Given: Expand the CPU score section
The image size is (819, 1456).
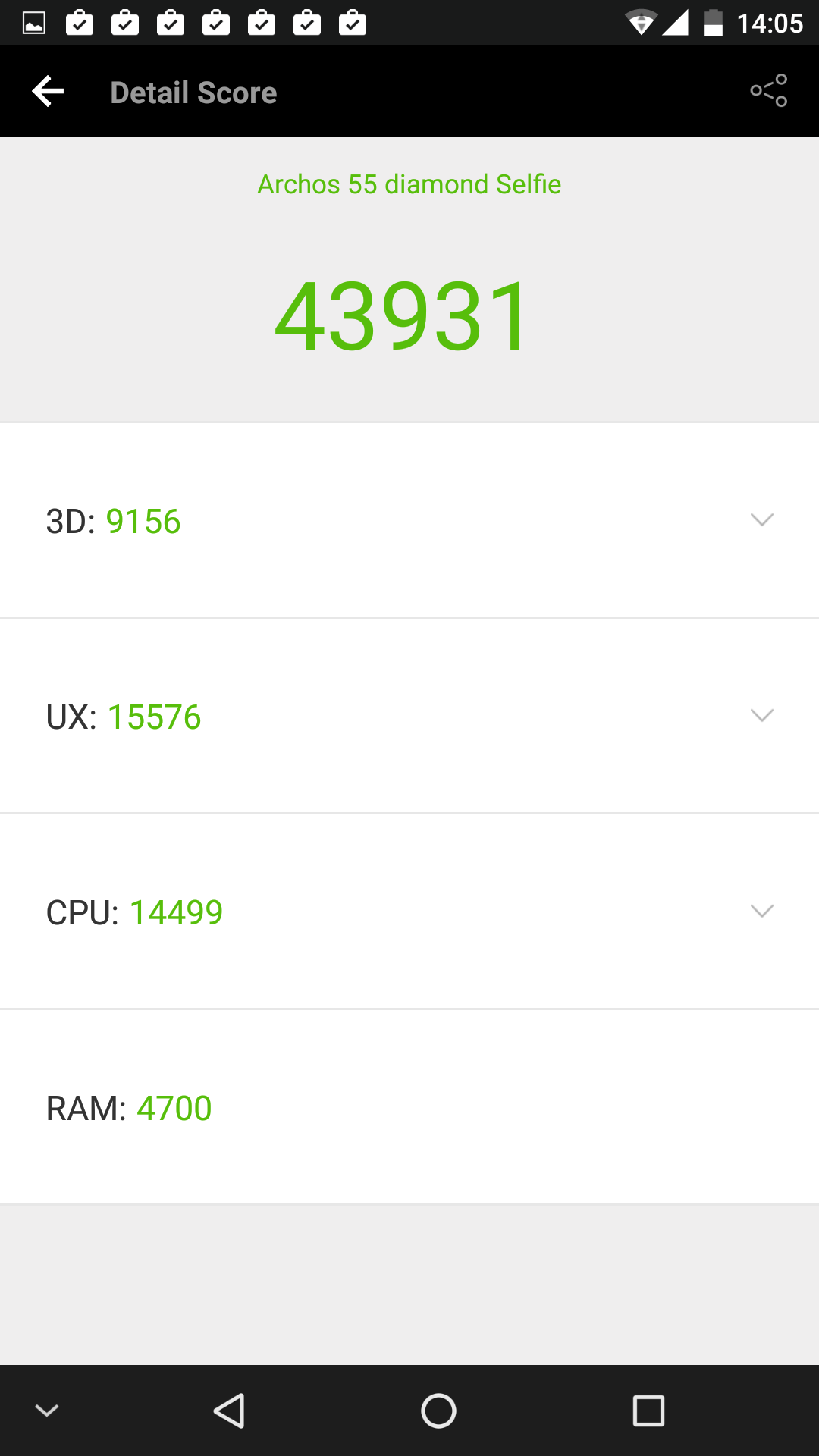Looking at the screenshot, I should pyautogui.click(x=409, y=912).
